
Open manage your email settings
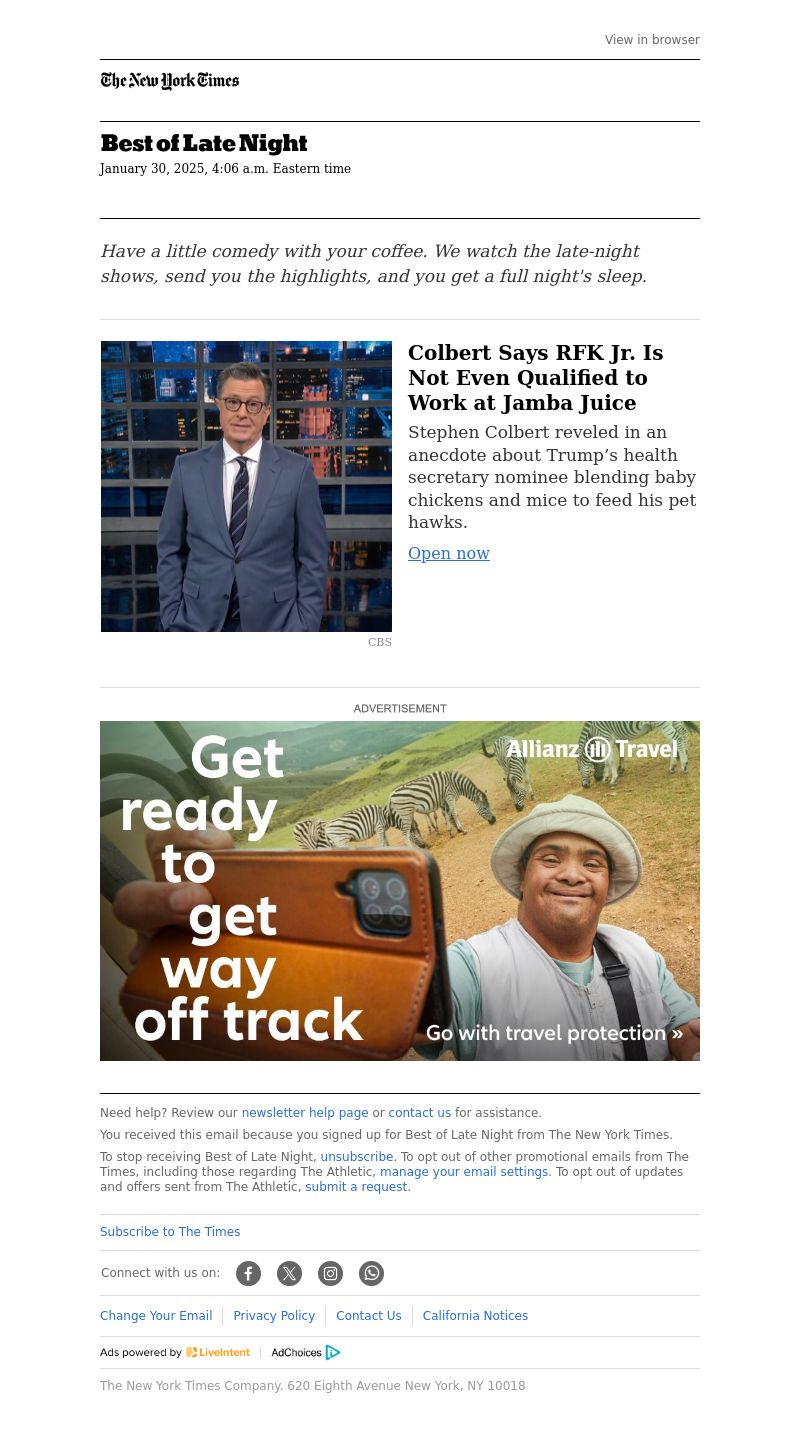pos(464,1172)
